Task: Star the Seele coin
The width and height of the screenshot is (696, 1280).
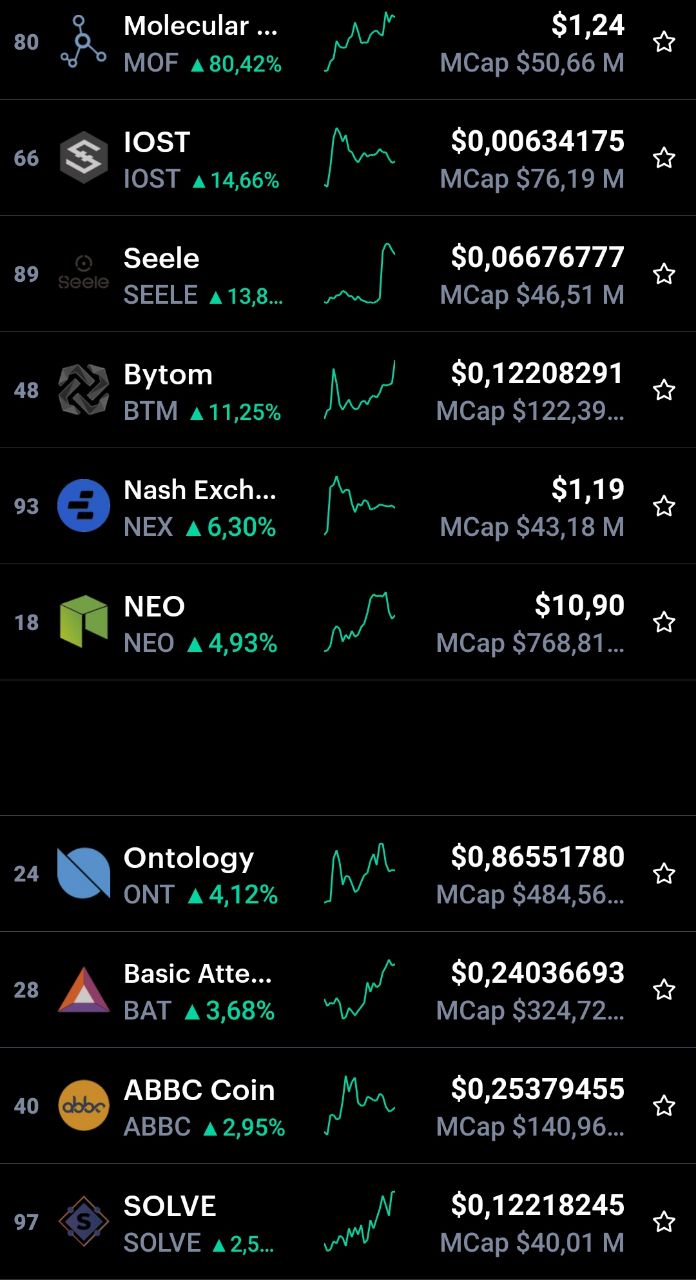Action: coord(664,274)
